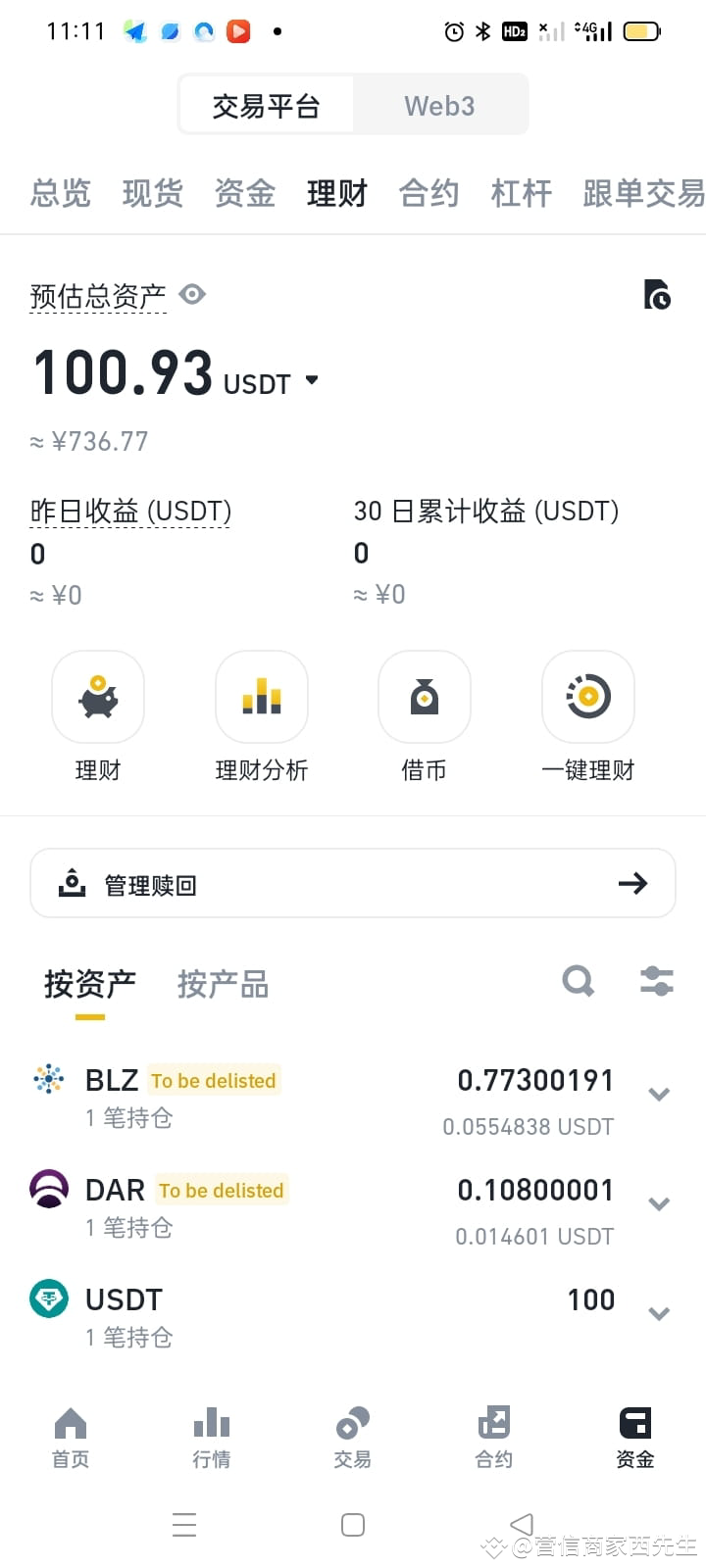706x1568 pixels.
Task: Go to the 现货 spot section
Action: pos(152,193)
